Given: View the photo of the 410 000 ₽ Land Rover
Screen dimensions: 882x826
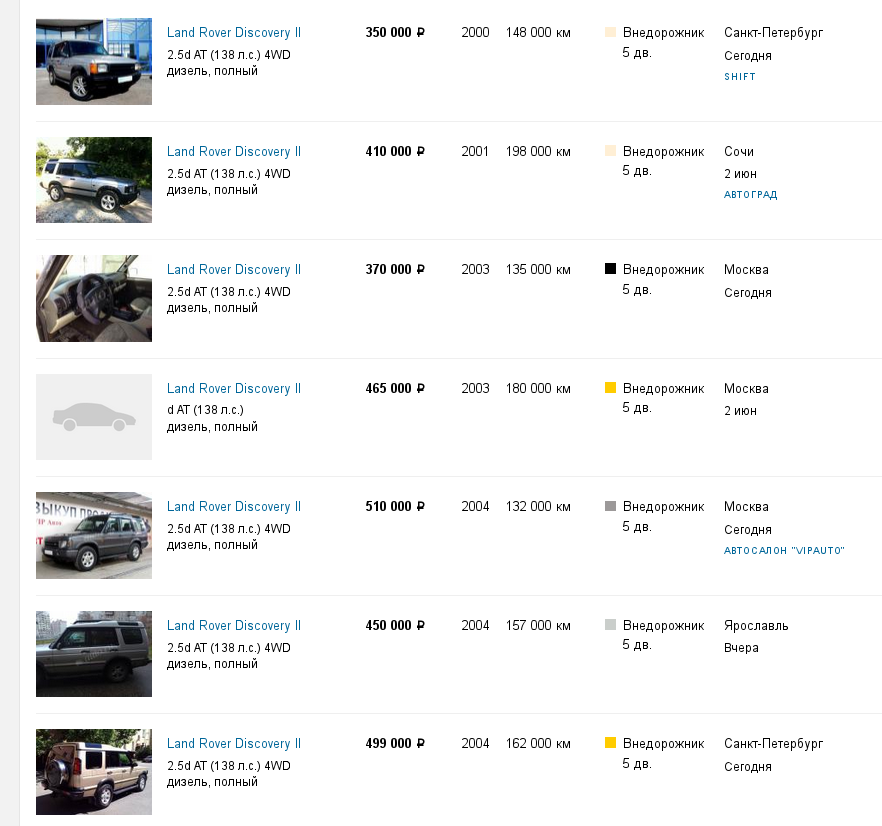Looking at the screenshot, I should (94, 180).
